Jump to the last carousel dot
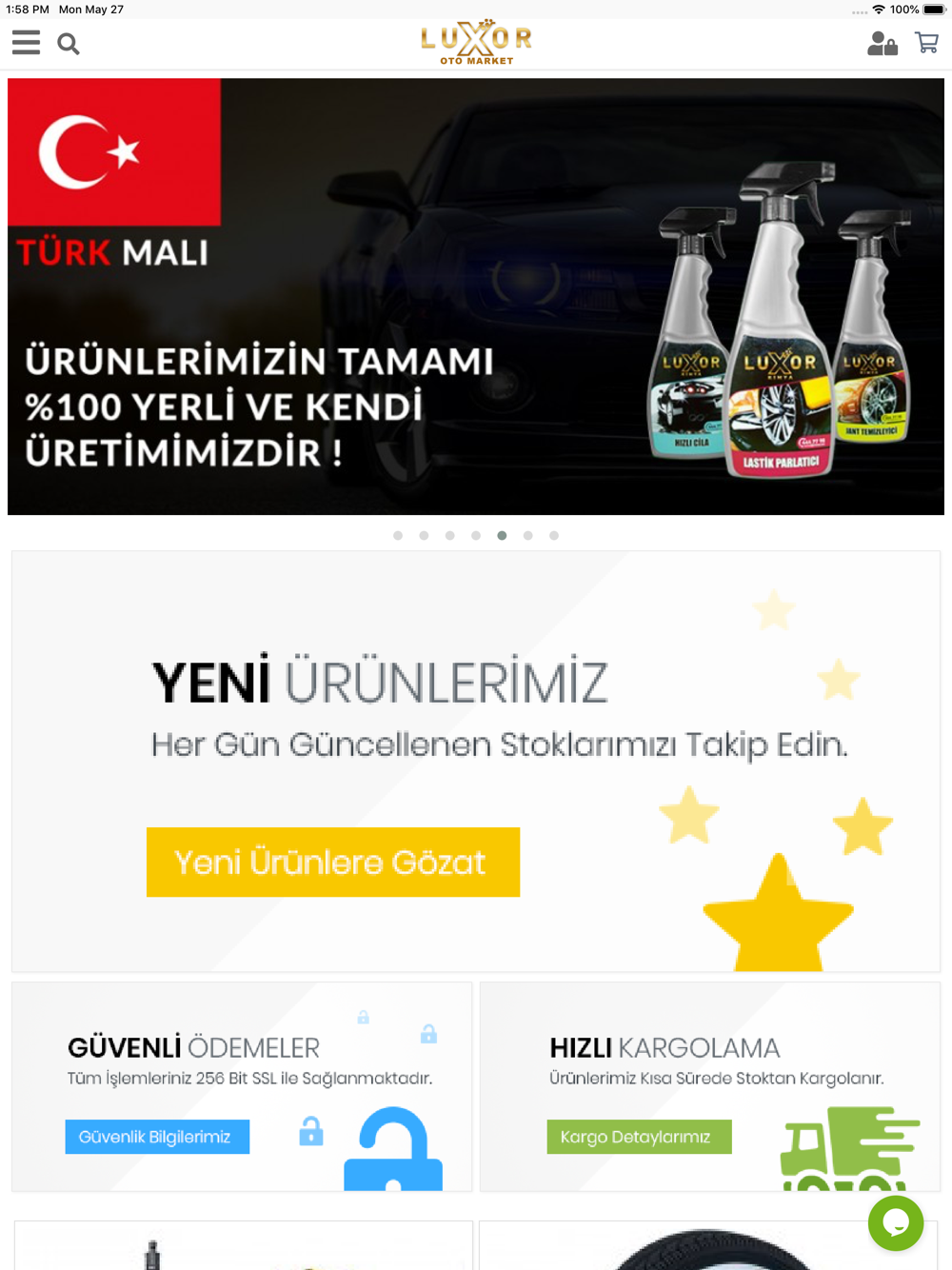Viewport: 952px width, 1270px height. [554, 535]
